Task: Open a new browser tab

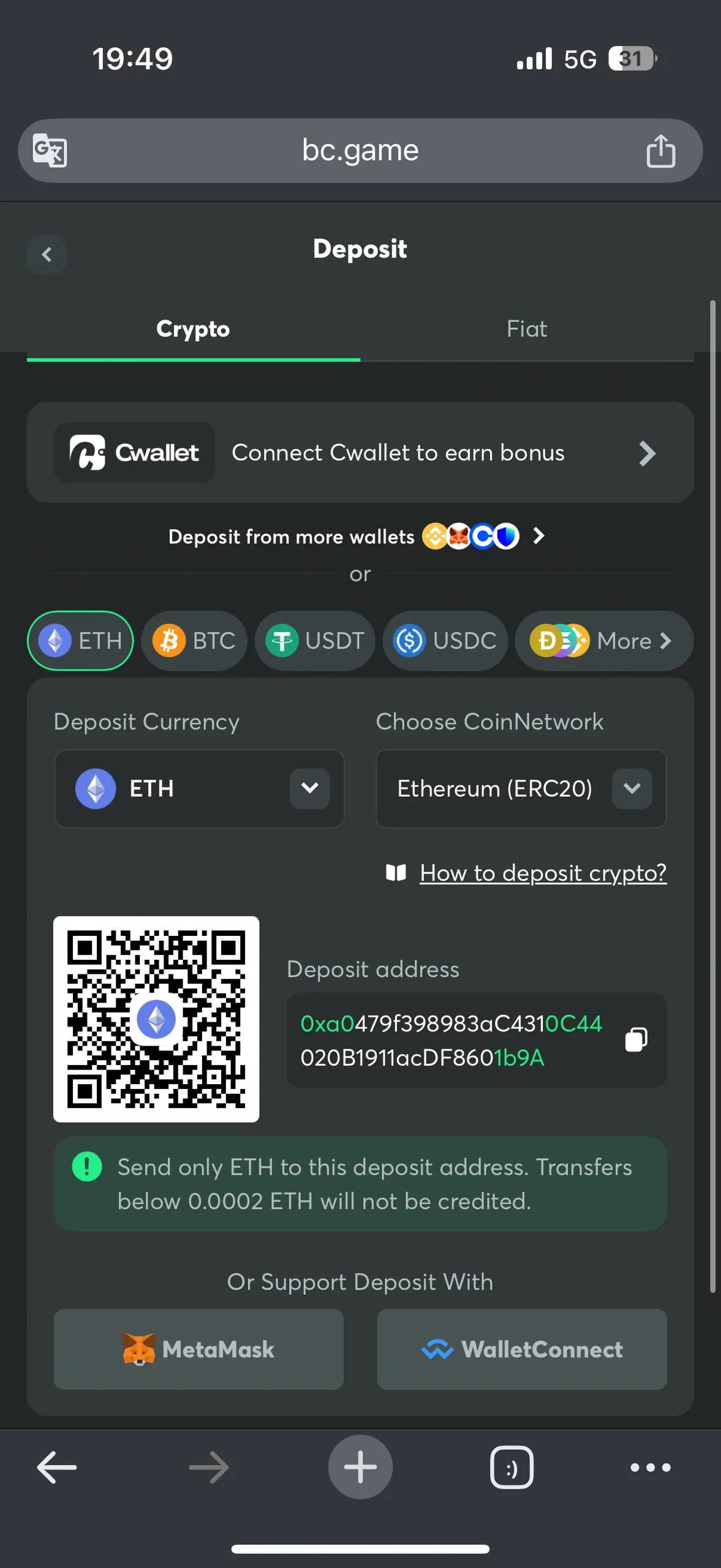Action: pyautogui.click(x=360, y=1467)
